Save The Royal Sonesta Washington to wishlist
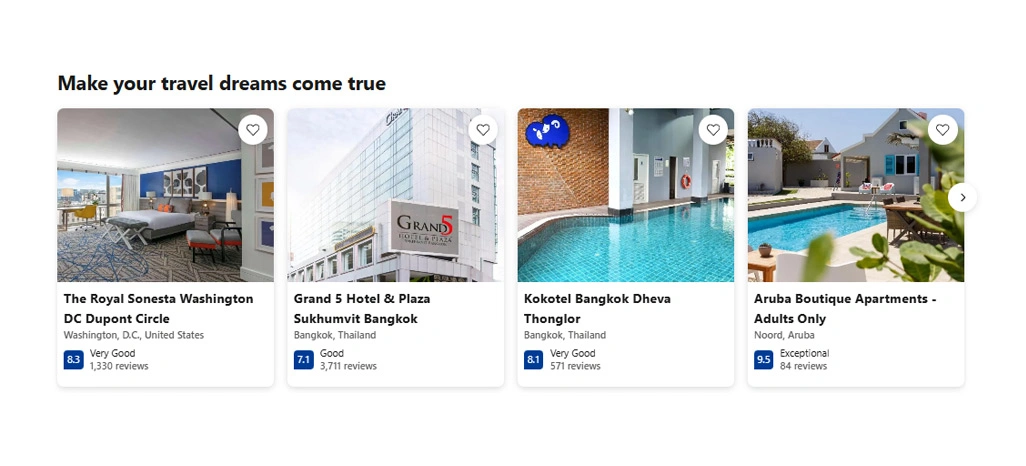Screen dimensions: 1026x466 [x=253, y=130]
